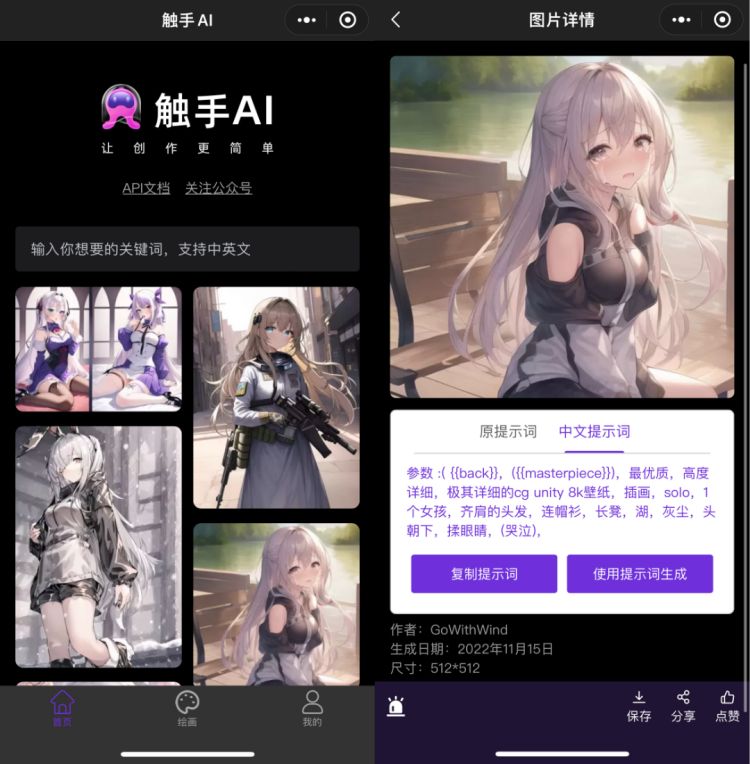Switch to the 我的 tab
Image resolution: width=750 pixels, height=764 pixels.
(312, 707)
